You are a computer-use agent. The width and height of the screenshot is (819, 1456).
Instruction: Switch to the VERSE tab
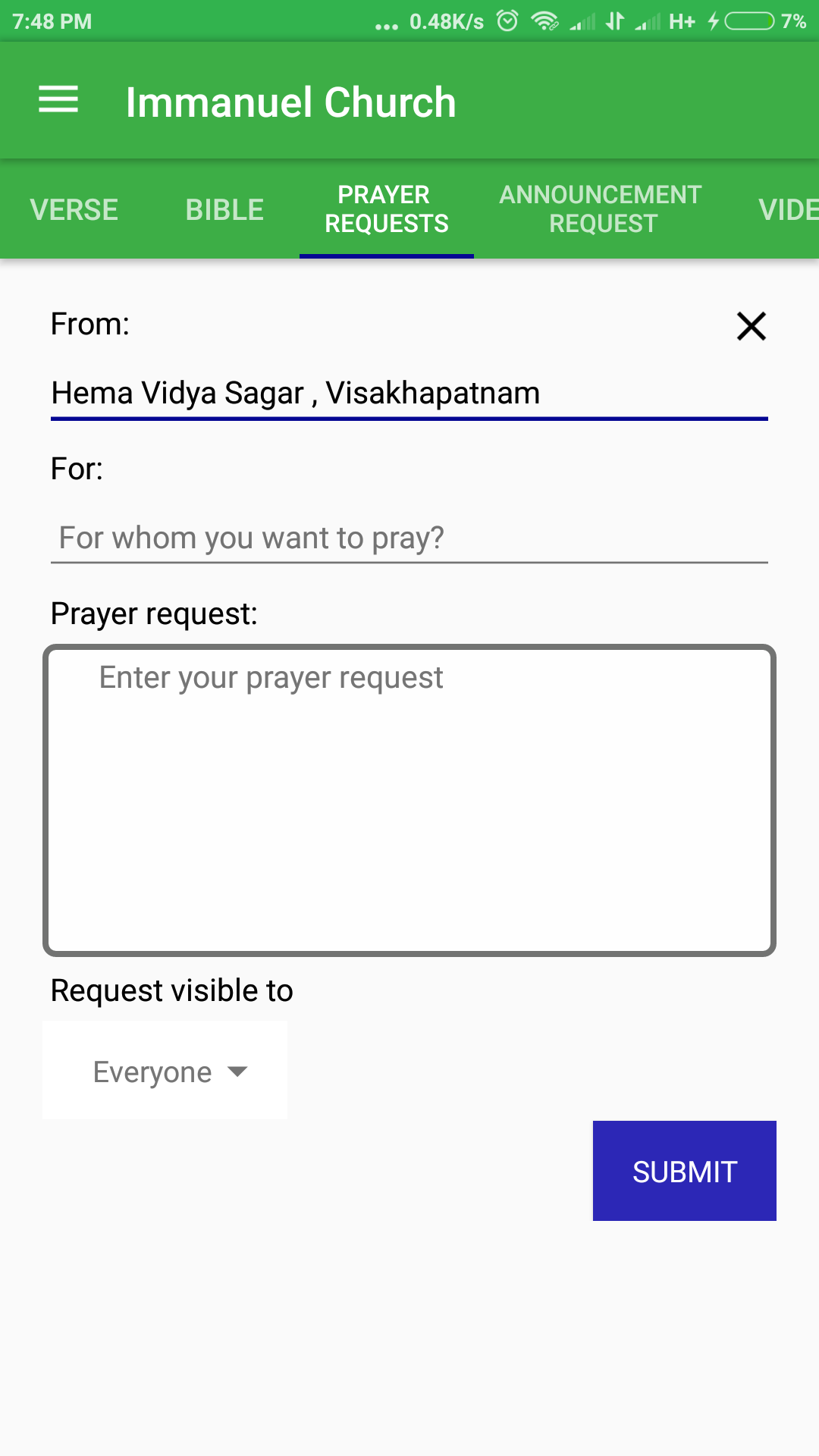click(x=74, y=209)
